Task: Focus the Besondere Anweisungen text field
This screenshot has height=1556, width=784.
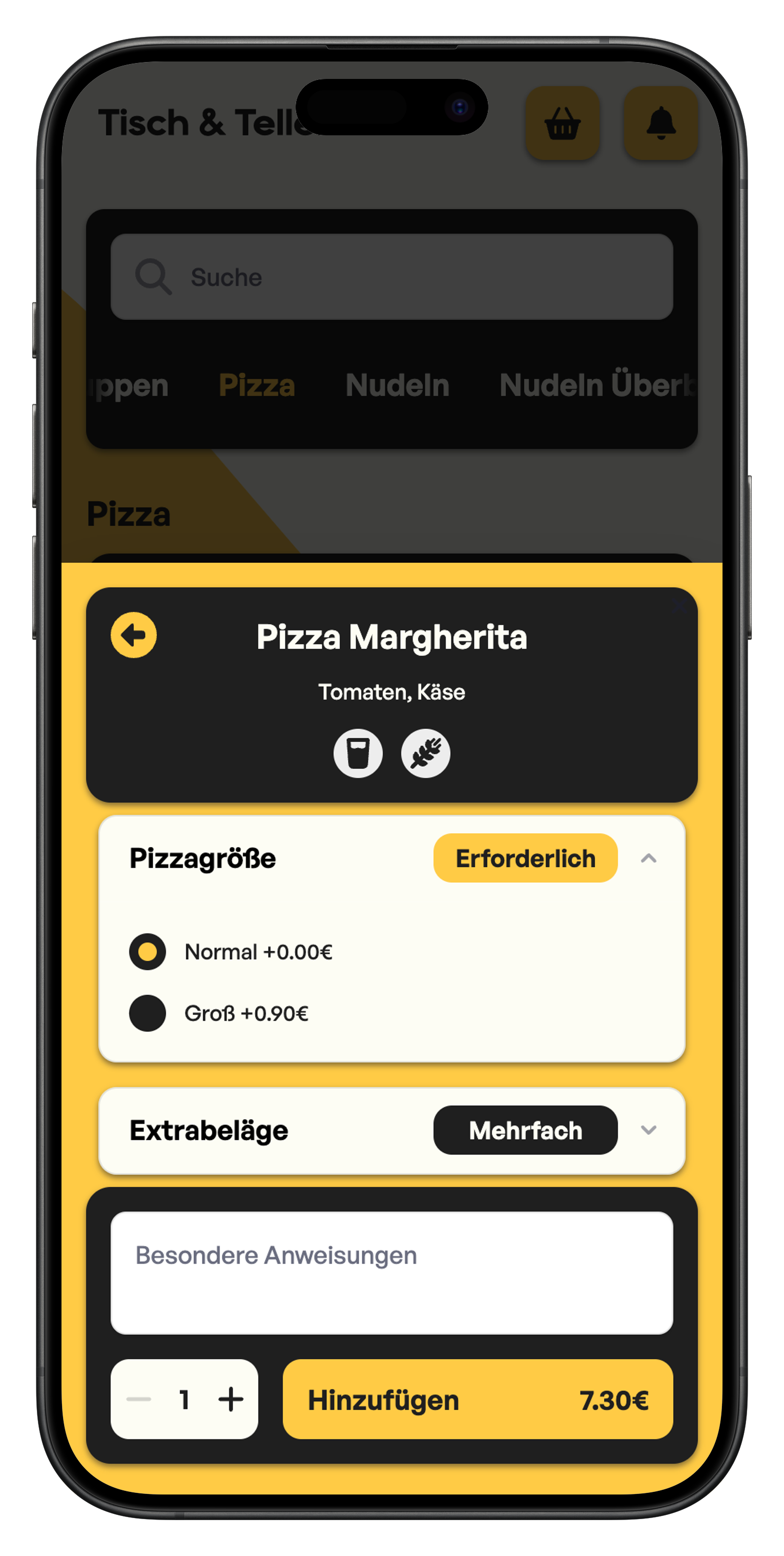Action: coord(391,1272)
